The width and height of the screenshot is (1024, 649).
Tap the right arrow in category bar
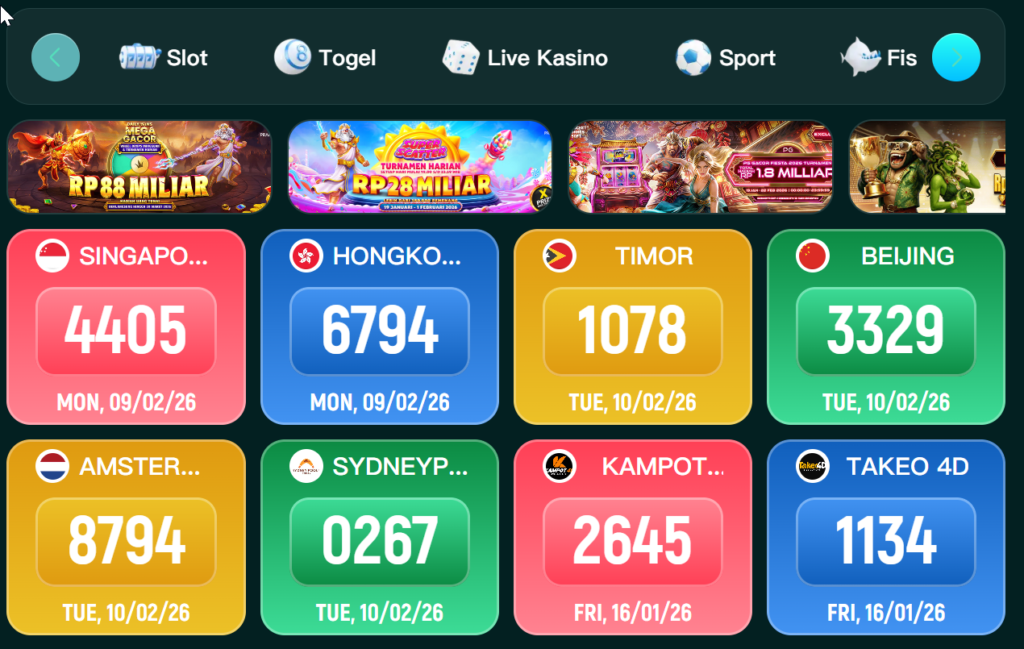pyautogui.click(x=956, y=57)
